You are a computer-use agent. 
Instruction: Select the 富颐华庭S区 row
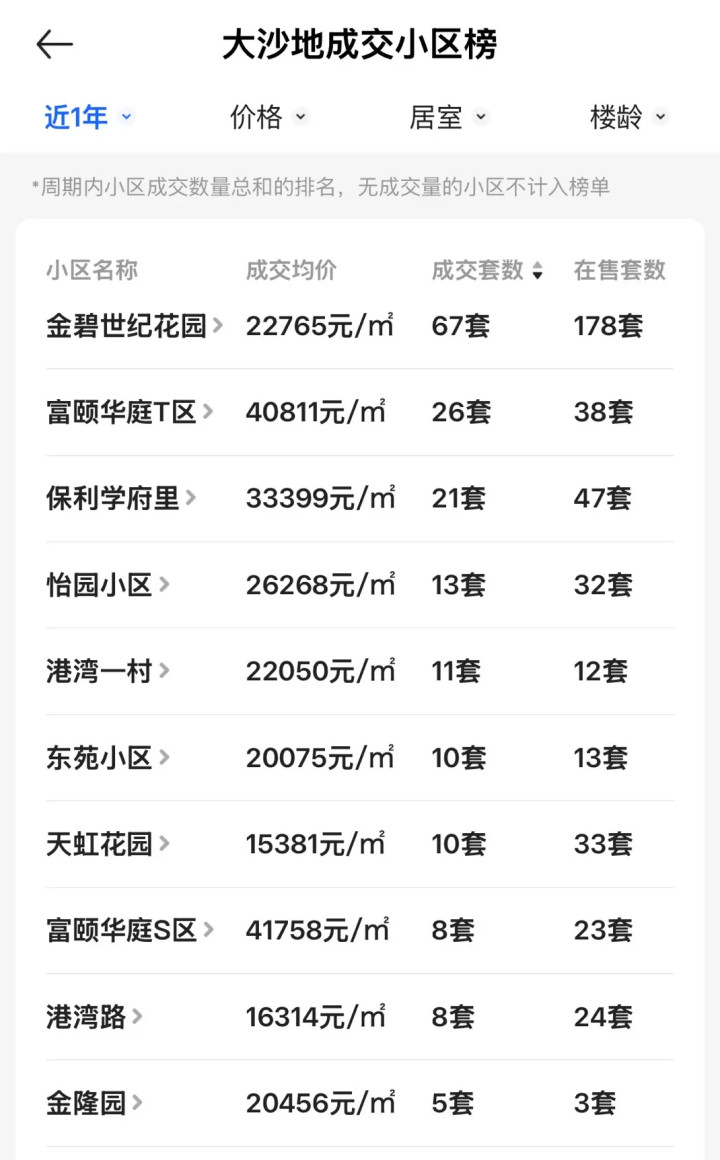click(x=130, y=931)
